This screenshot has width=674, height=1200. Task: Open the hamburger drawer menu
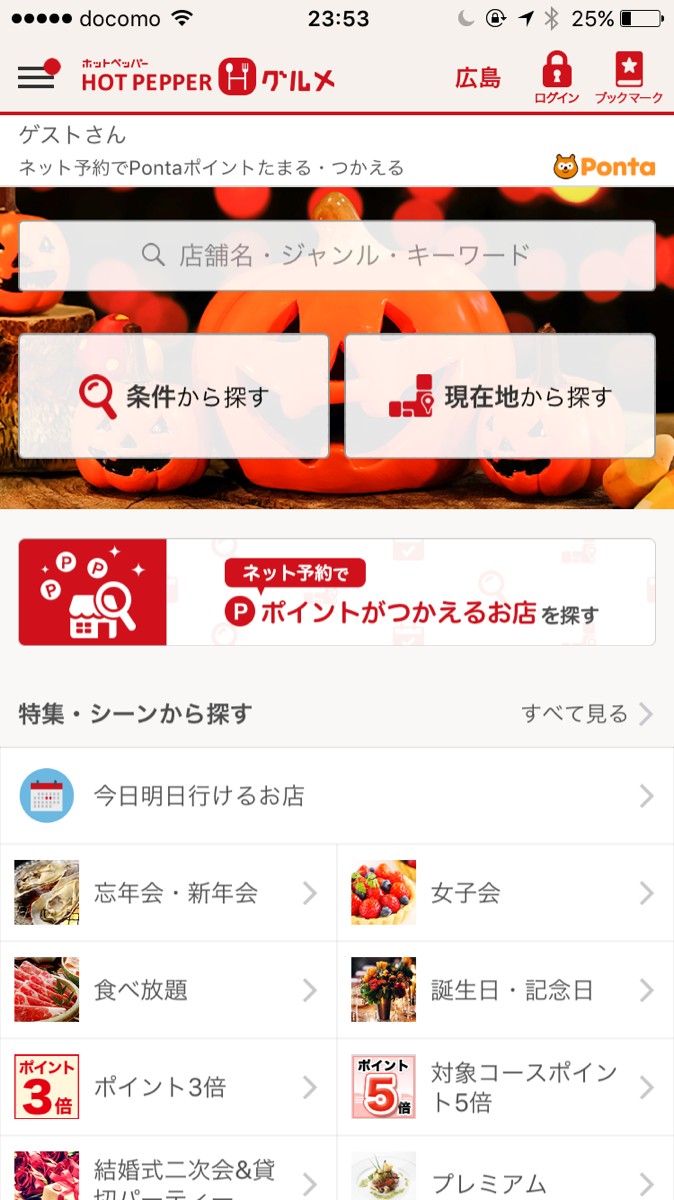click(38, 76)
